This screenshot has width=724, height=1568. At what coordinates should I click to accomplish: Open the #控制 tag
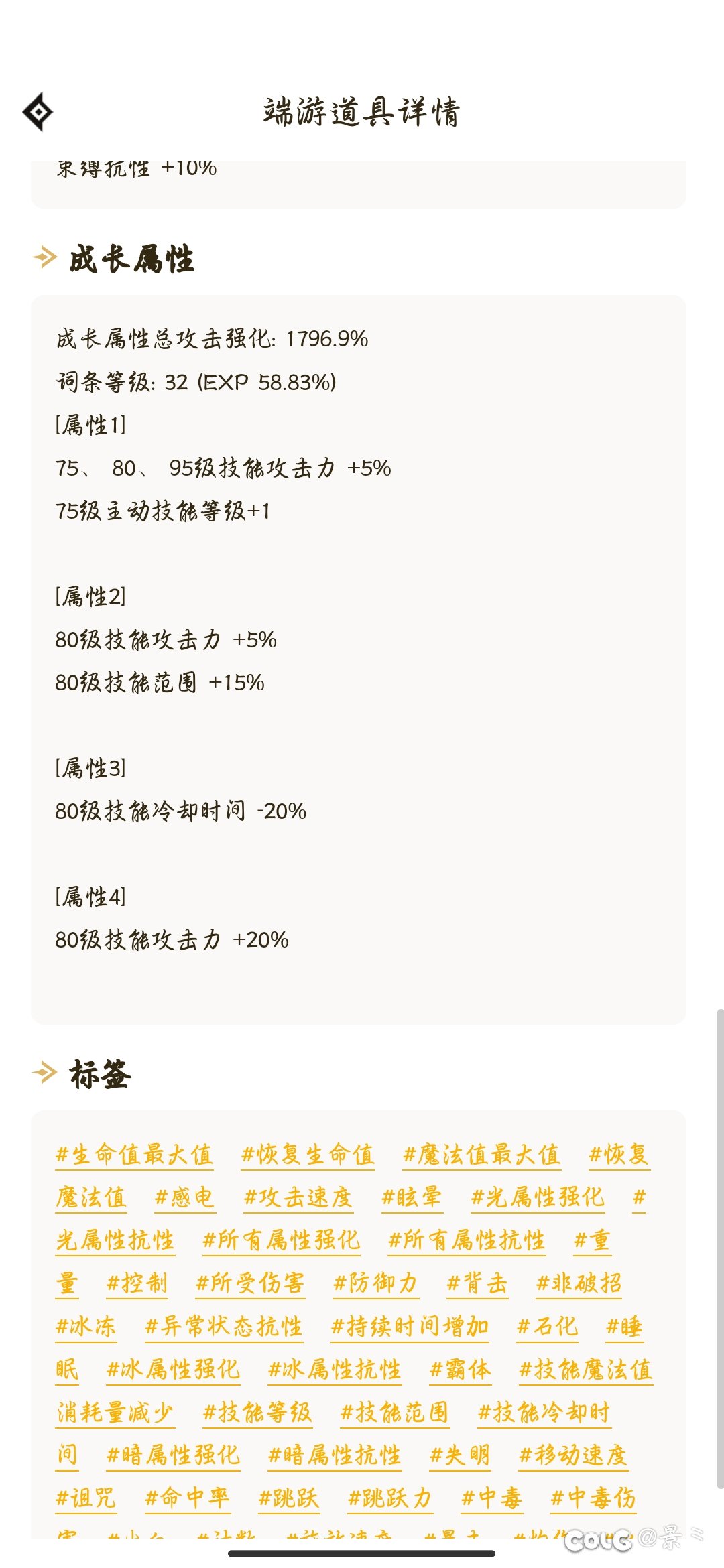[137, 1283]
